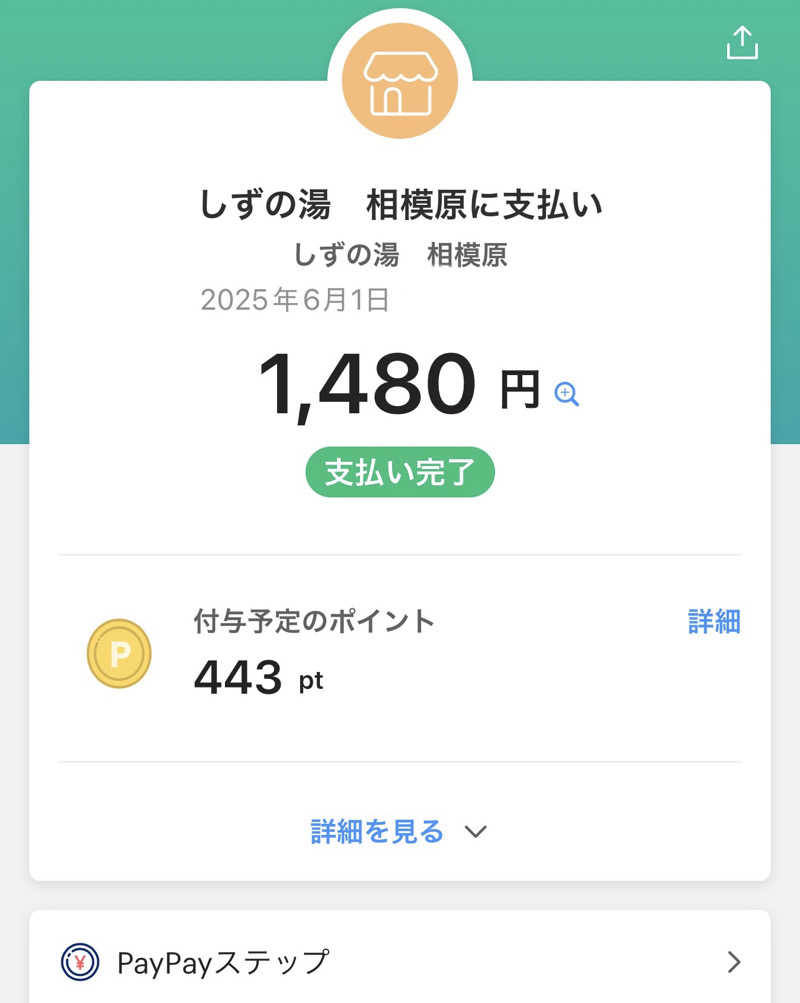Open the amount zoom via the magnifying glass
The image size is (800, 1003).
pyautogui.click(x=567, y=395)
